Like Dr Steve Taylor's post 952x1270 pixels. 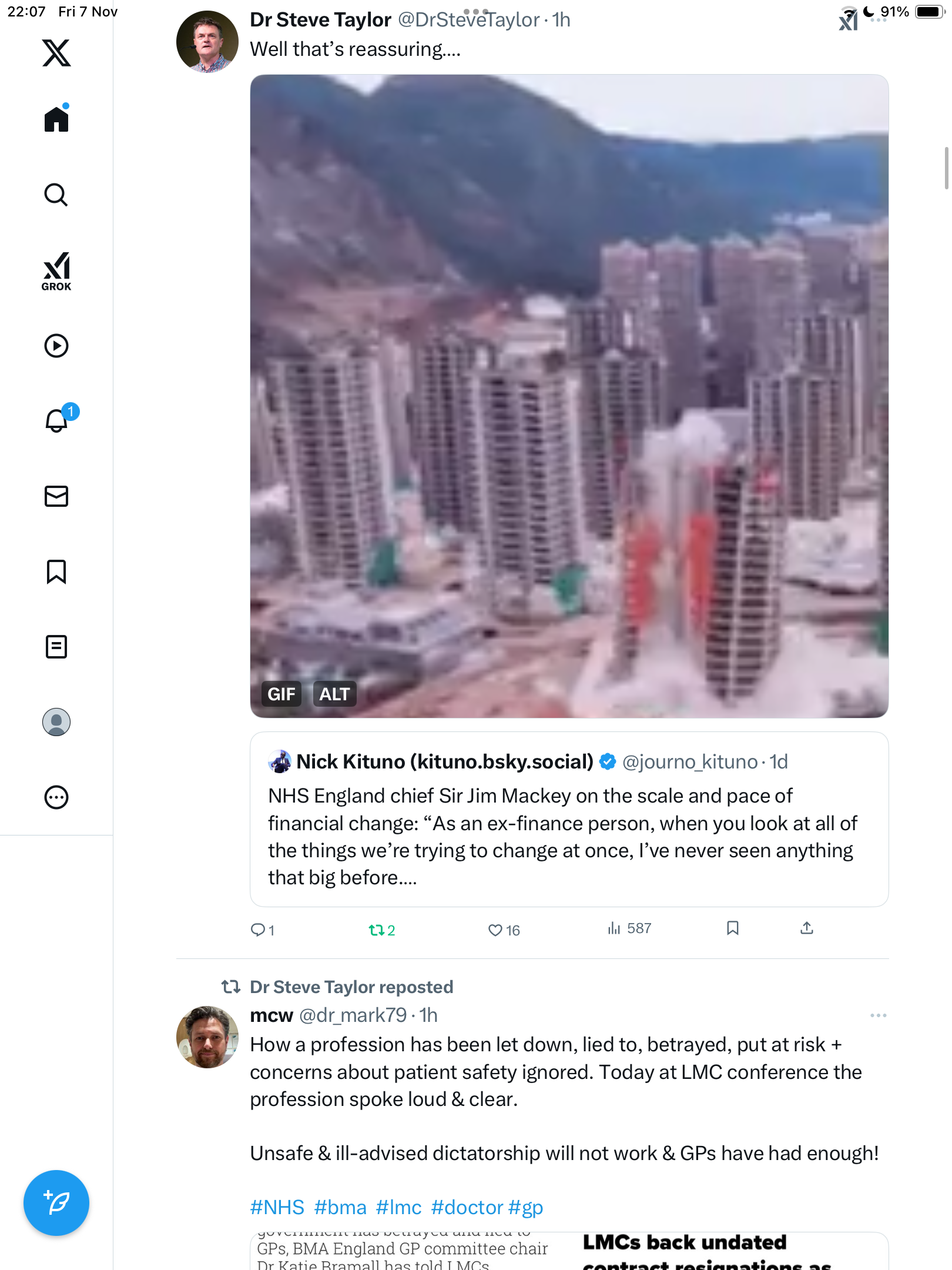pyautogui.click(x=495, y=930)
